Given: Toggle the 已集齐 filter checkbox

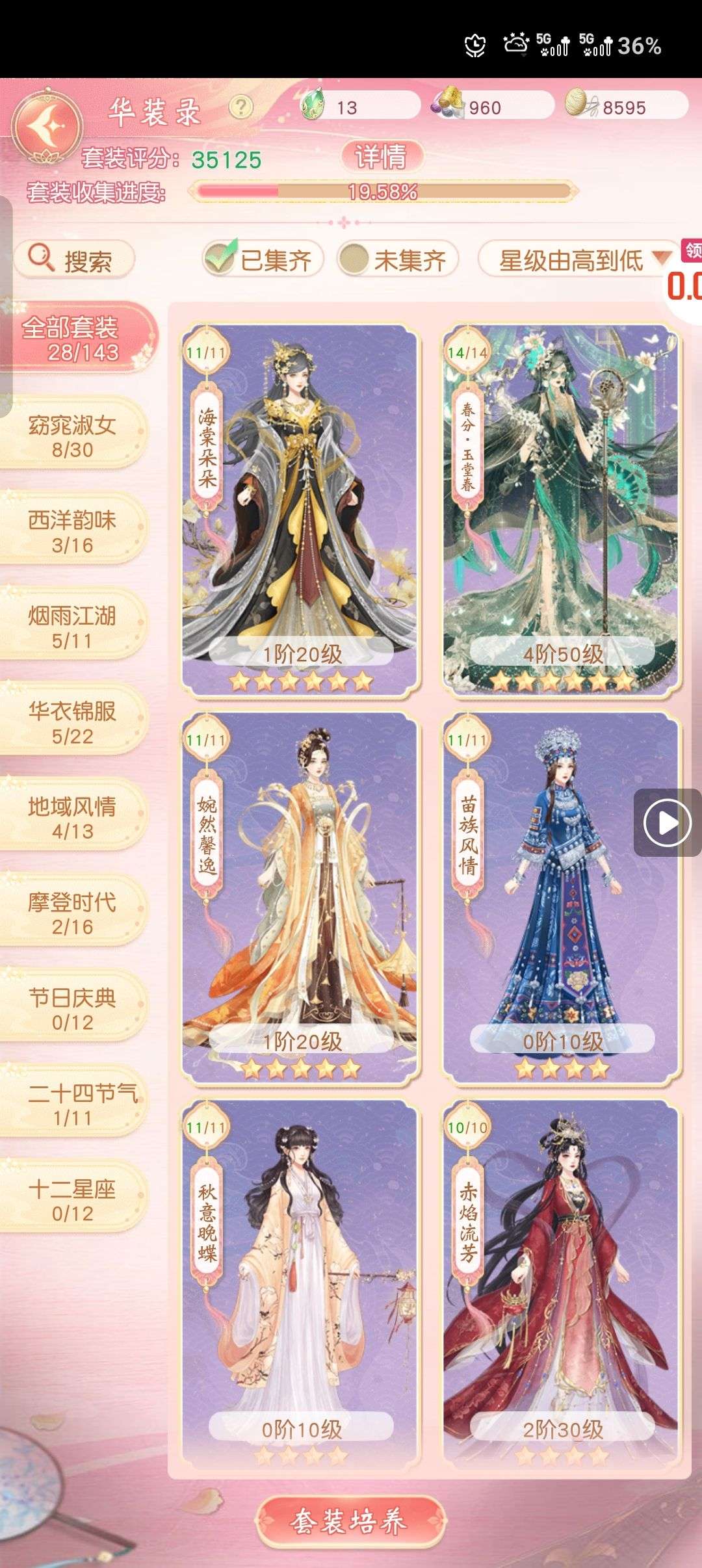Looking at the screenshot, I should pos(220,259).
